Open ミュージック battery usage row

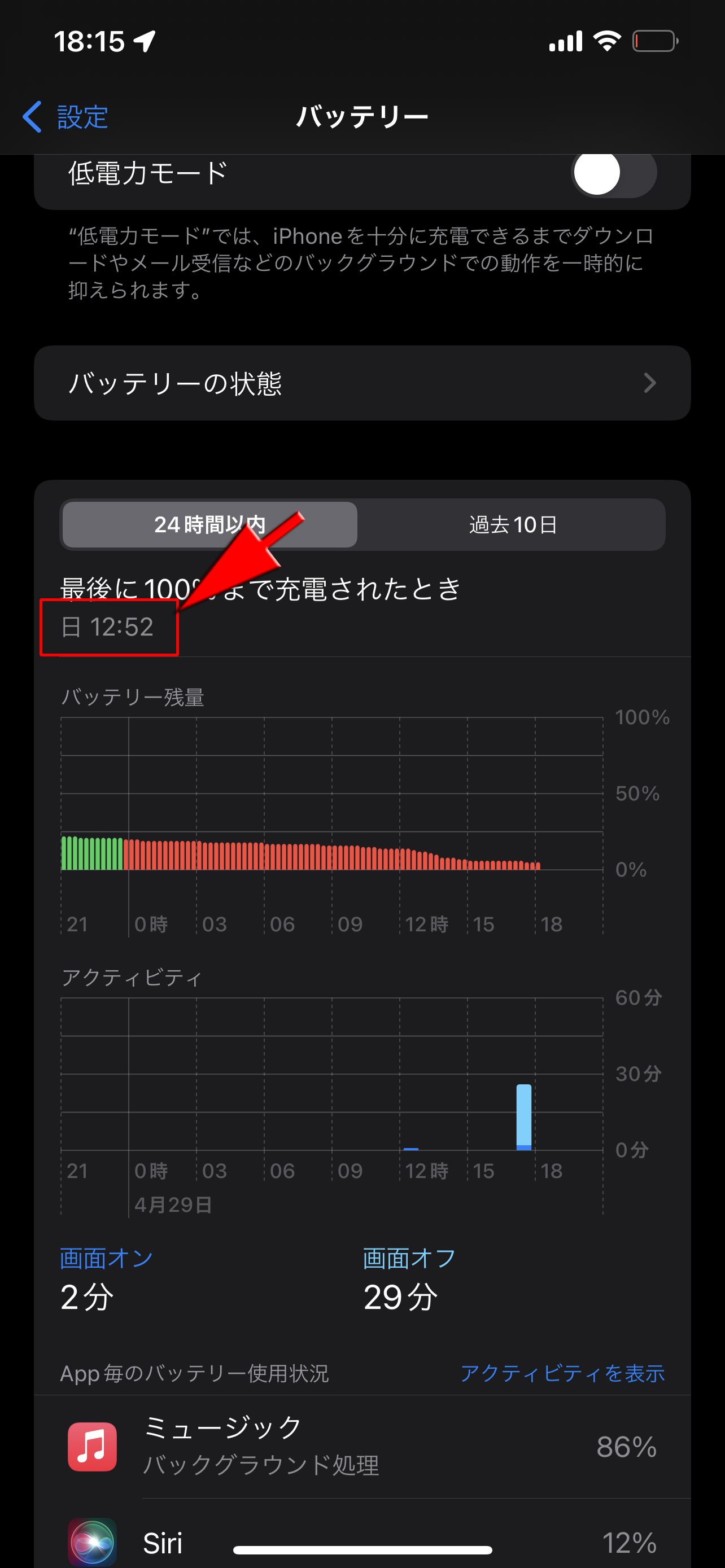[361, 1446]
